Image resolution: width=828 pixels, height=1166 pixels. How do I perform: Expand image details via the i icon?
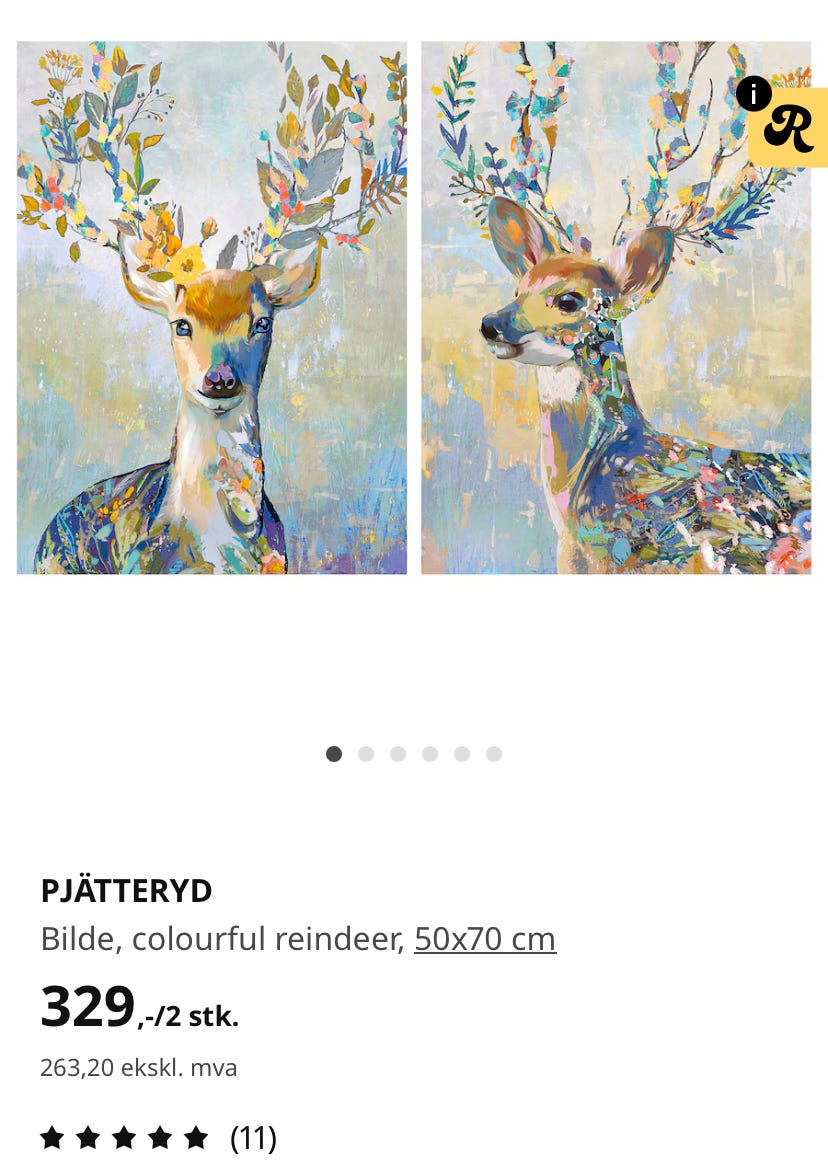pyautogui.click(x=753, y=95)
